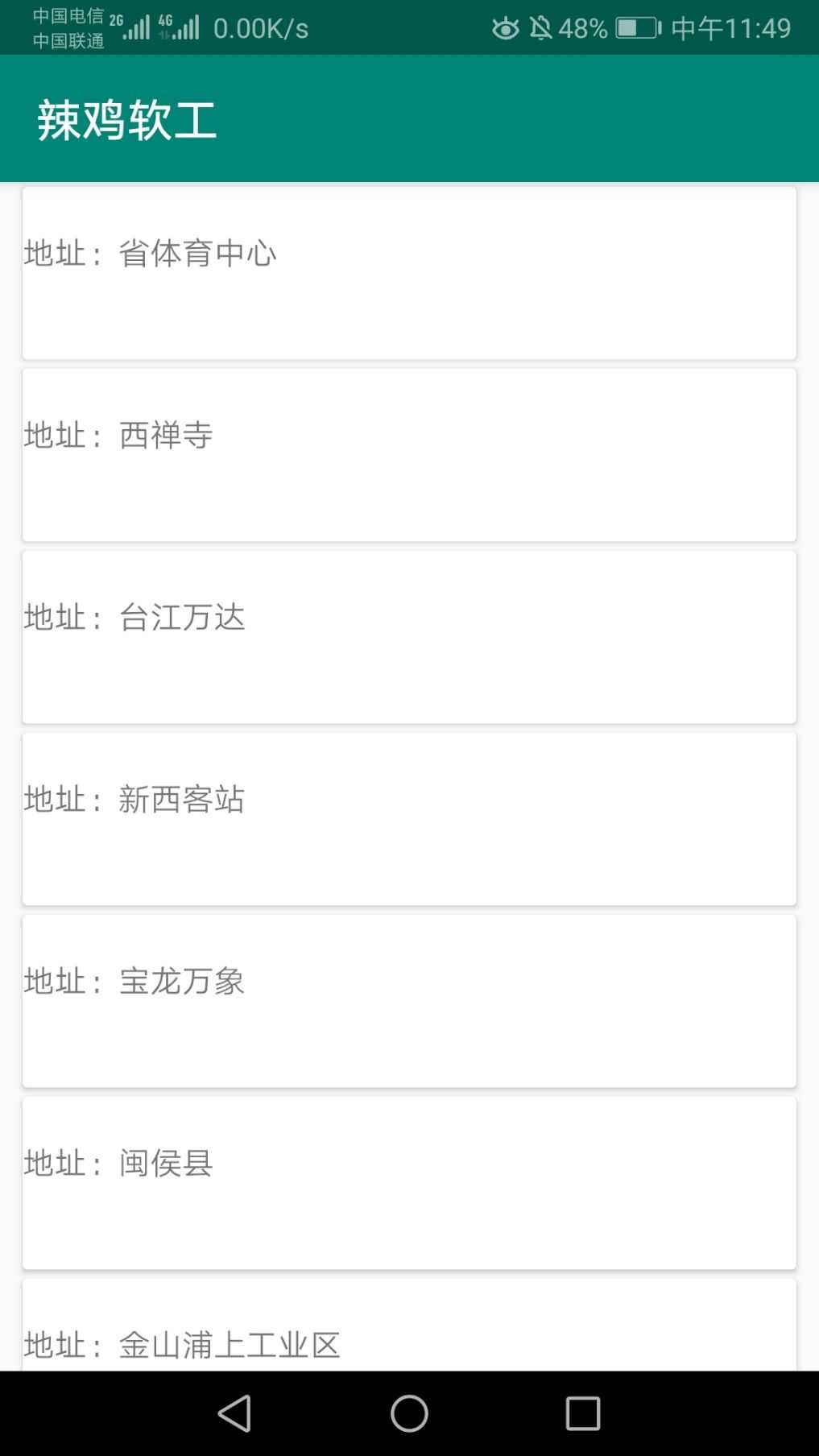This screenshot has width=819, height=1456.
Task: Select the 闽侯县 address card
Action: [409, 1183]
